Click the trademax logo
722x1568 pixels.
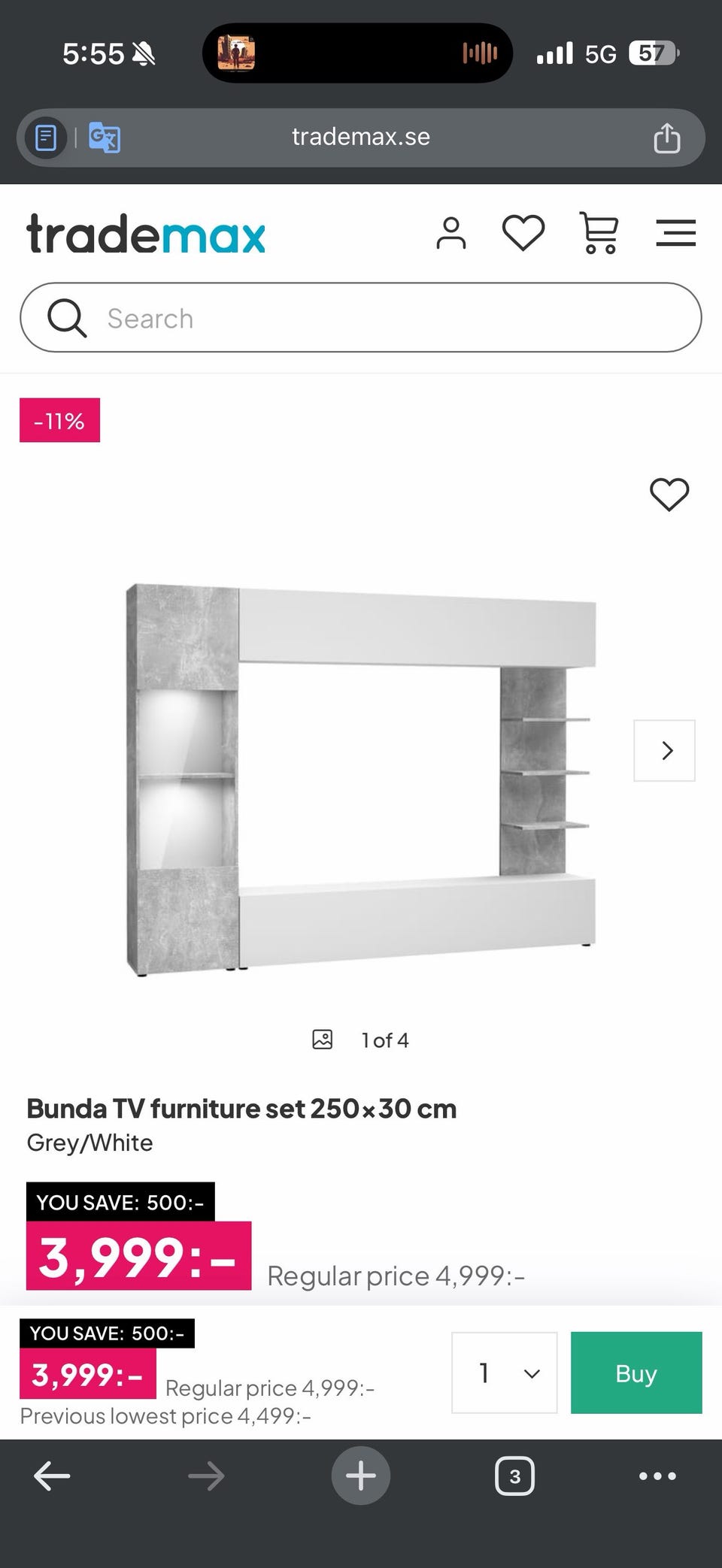146,234
